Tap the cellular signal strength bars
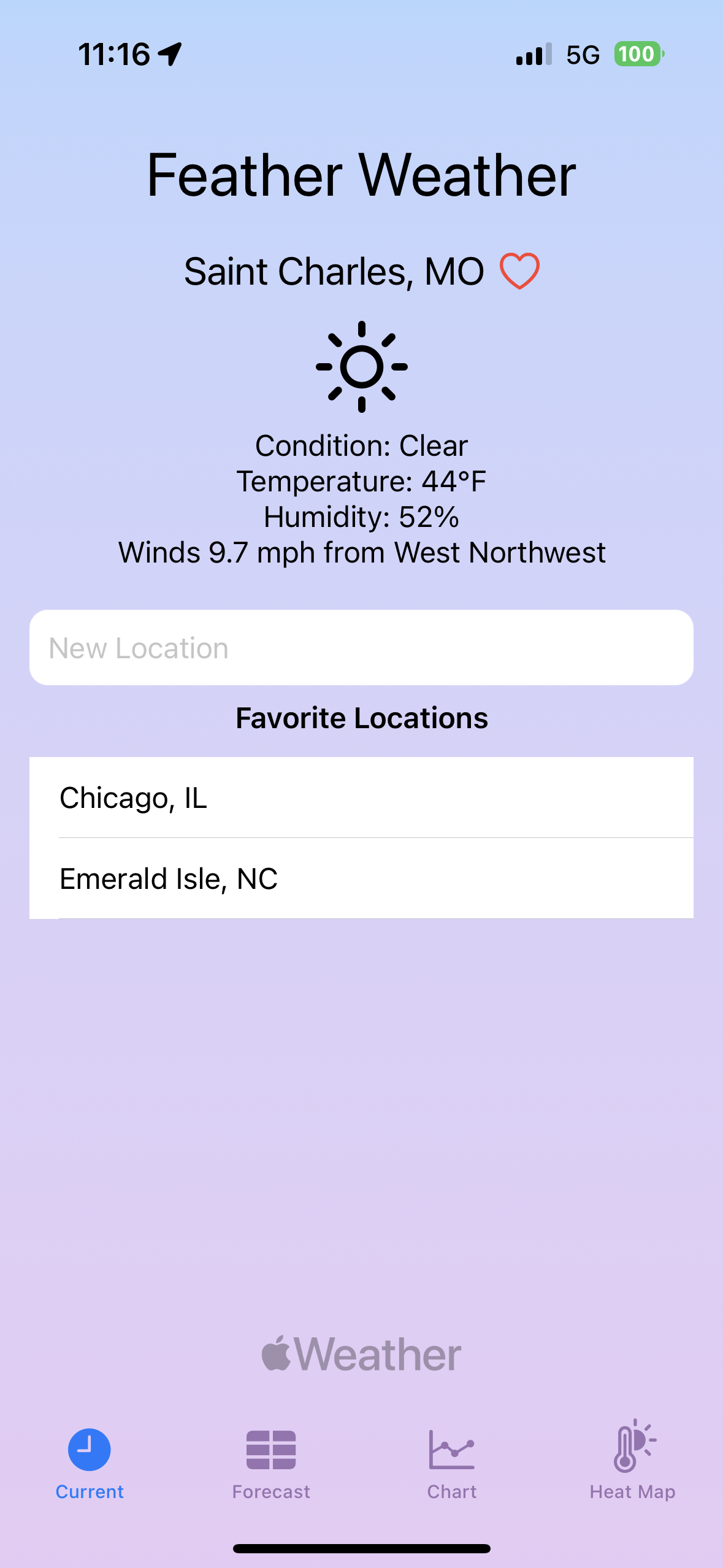 (532, 54)
